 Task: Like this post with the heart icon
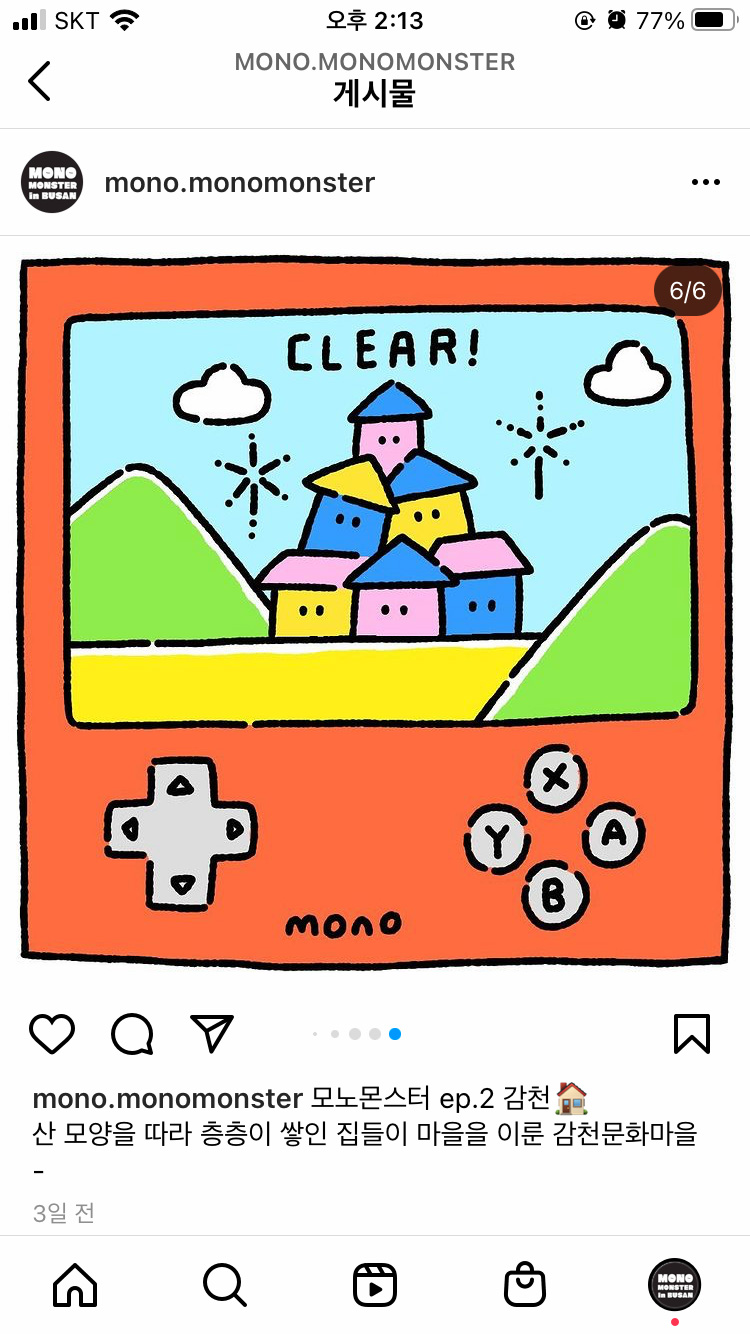(x=52, y=1034)
